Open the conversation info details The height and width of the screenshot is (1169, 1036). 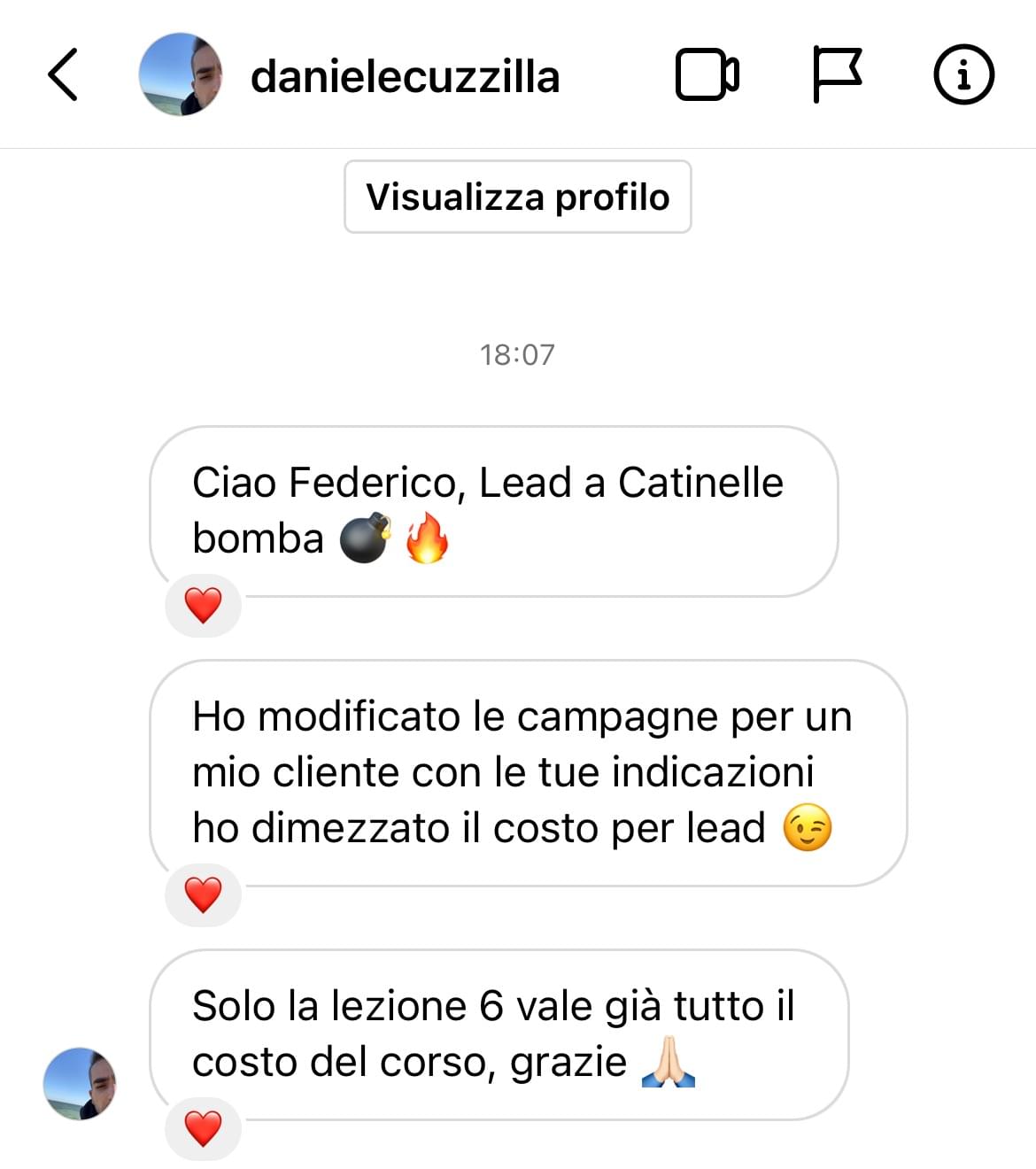(963, 74)
